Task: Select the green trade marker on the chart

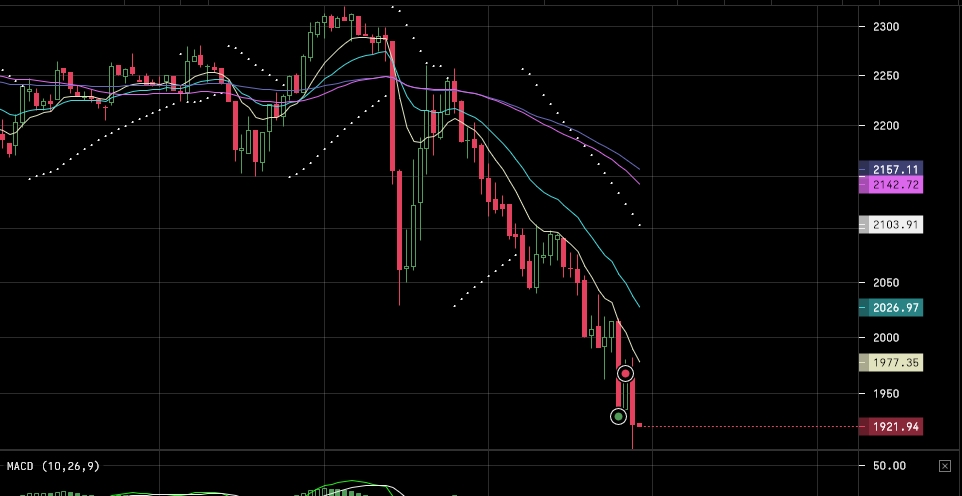Action: pos(619,416)
